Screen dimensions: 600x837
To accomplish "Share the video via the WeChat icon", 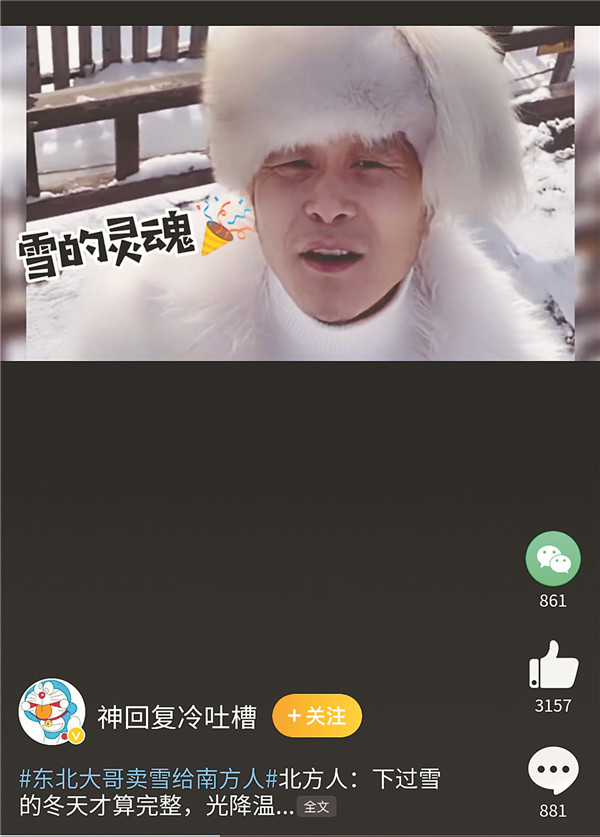I will (x=553, y=559).
